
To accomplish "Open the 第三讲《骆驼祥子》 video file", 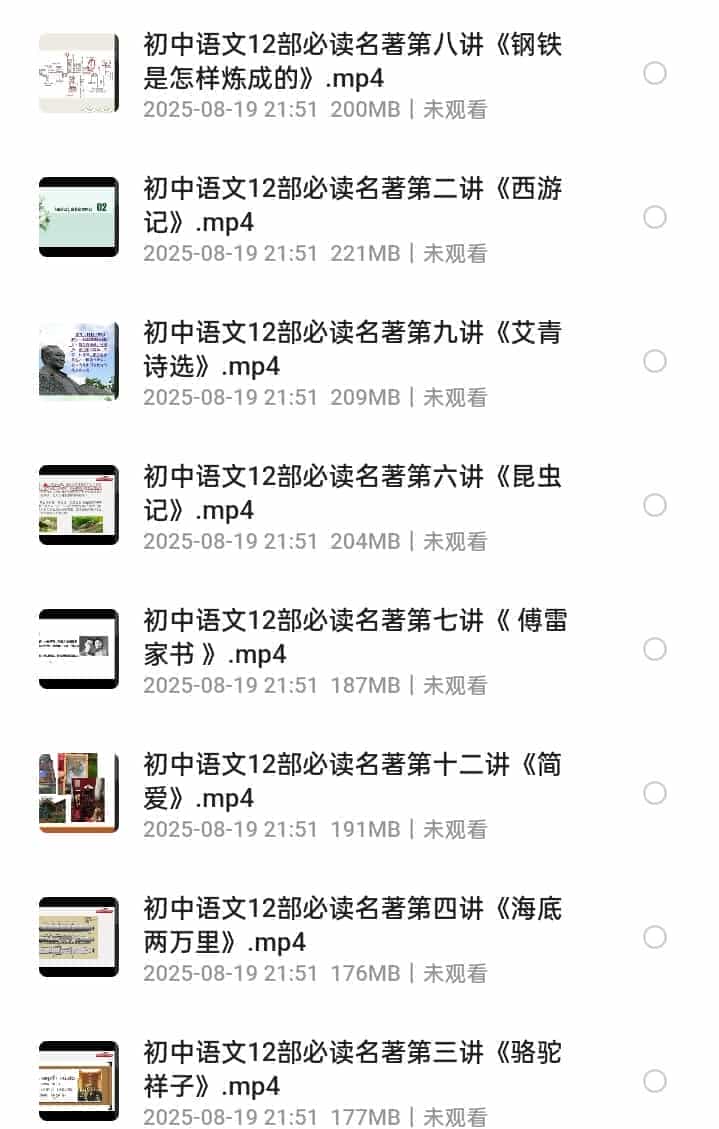I will click(352, 1069).
